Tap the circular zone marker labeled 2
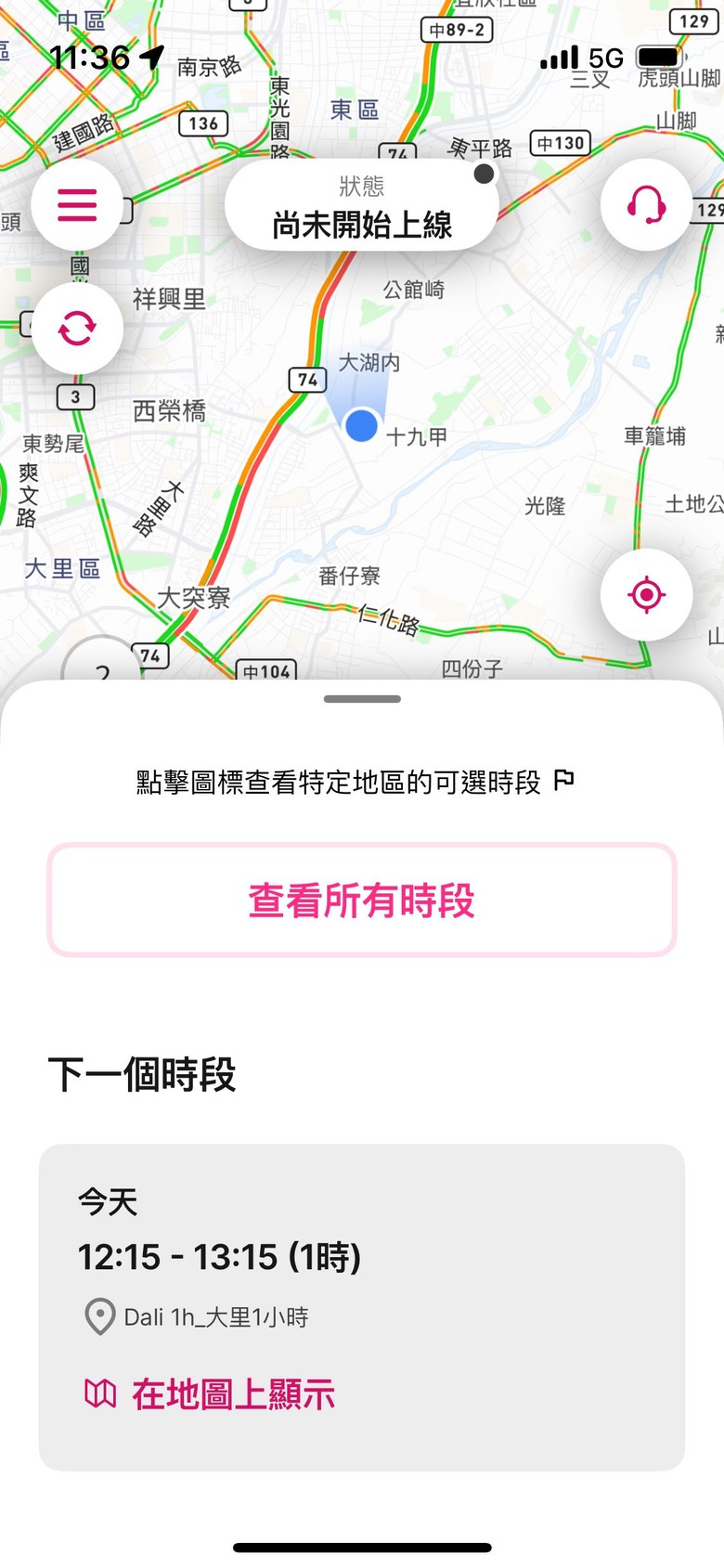Viewport: 724px width, 1568px height. (x=102, y=664)
